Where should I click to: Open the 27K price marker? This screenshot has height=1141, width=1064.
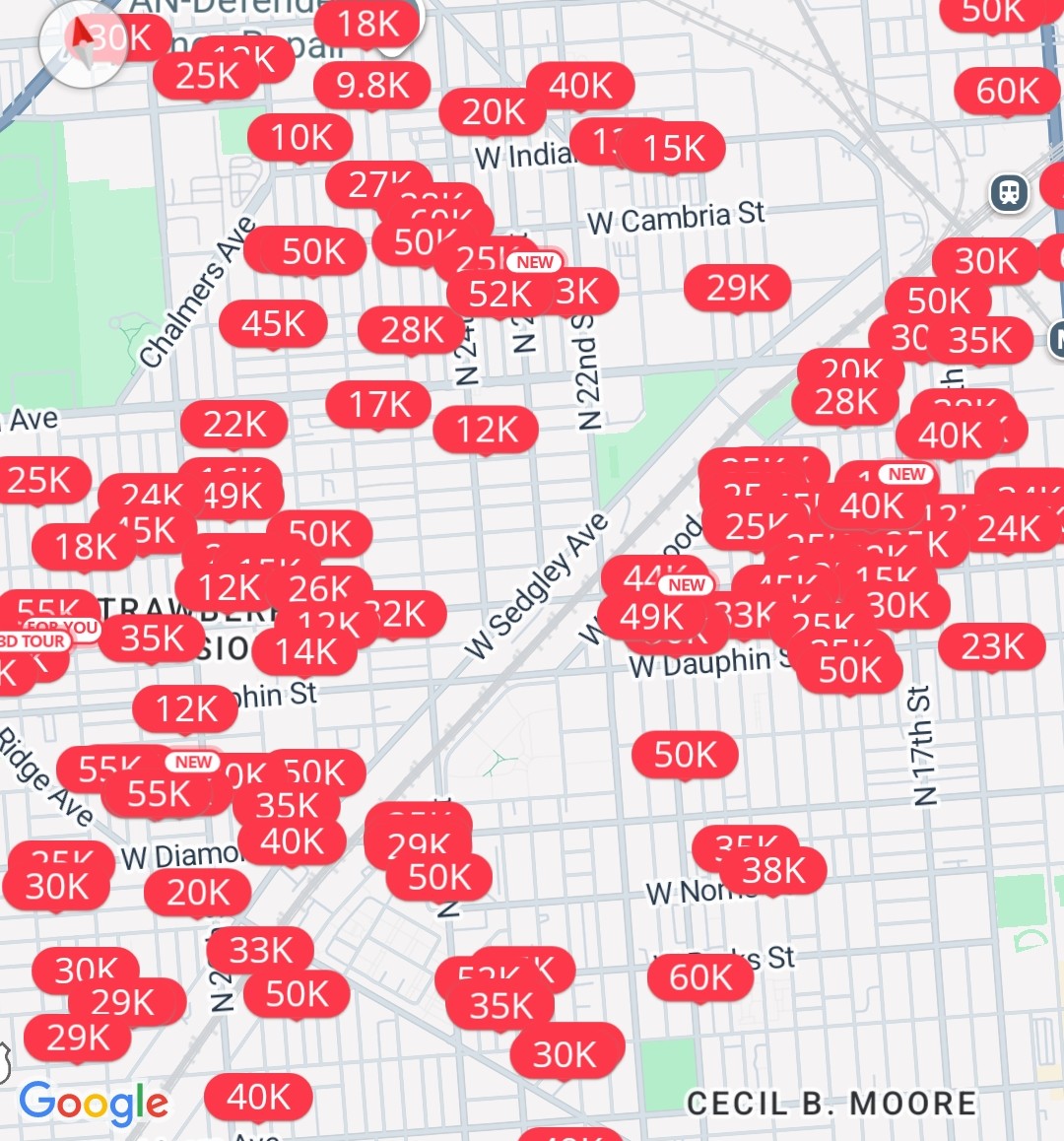[x=378, y=184]
